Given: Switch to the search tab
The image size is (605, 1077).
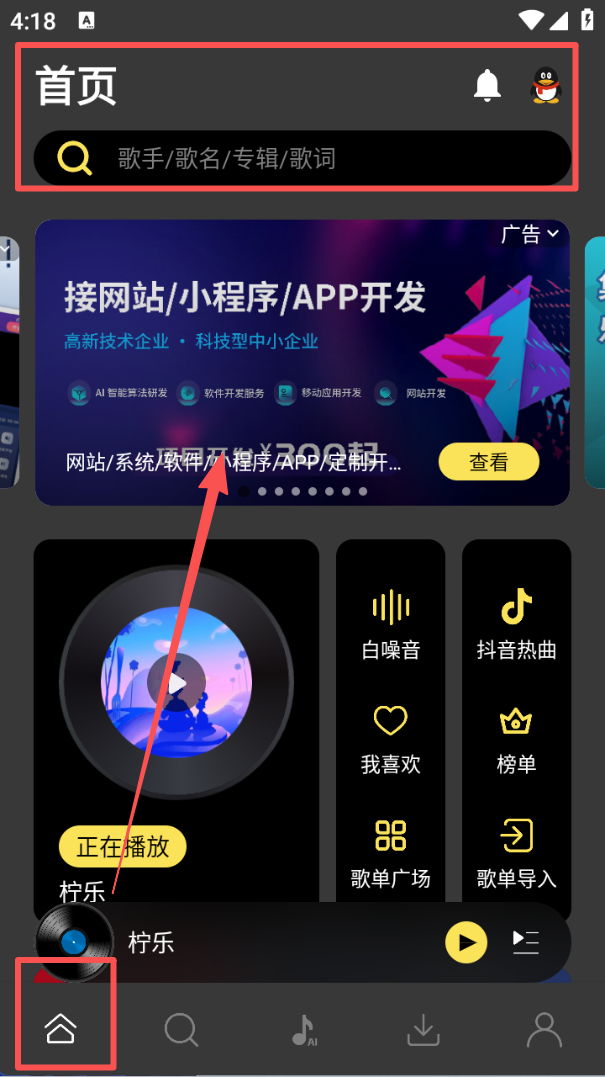Looking at the screenshot, I should [x=182, y=1028].
